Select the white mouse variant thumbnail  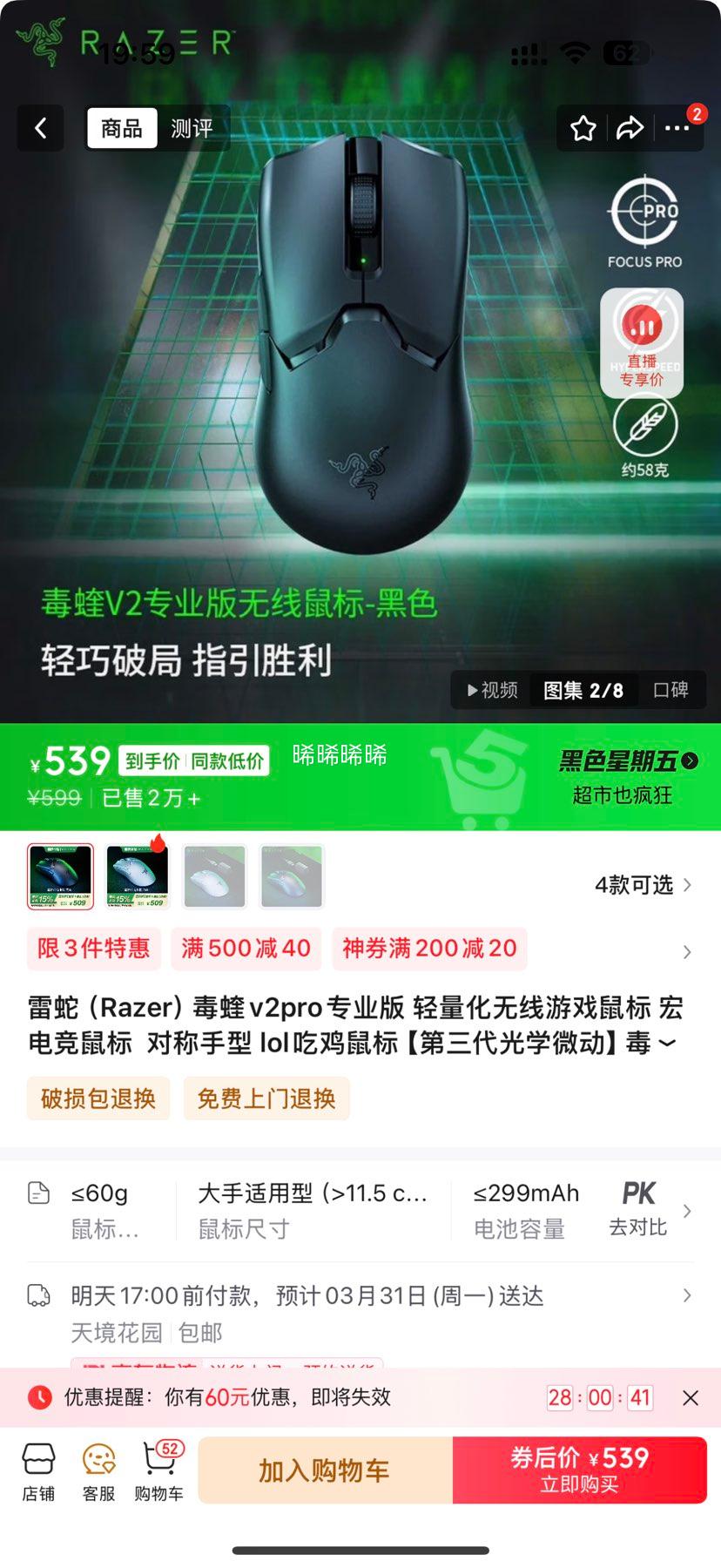(x=214, y=876)
